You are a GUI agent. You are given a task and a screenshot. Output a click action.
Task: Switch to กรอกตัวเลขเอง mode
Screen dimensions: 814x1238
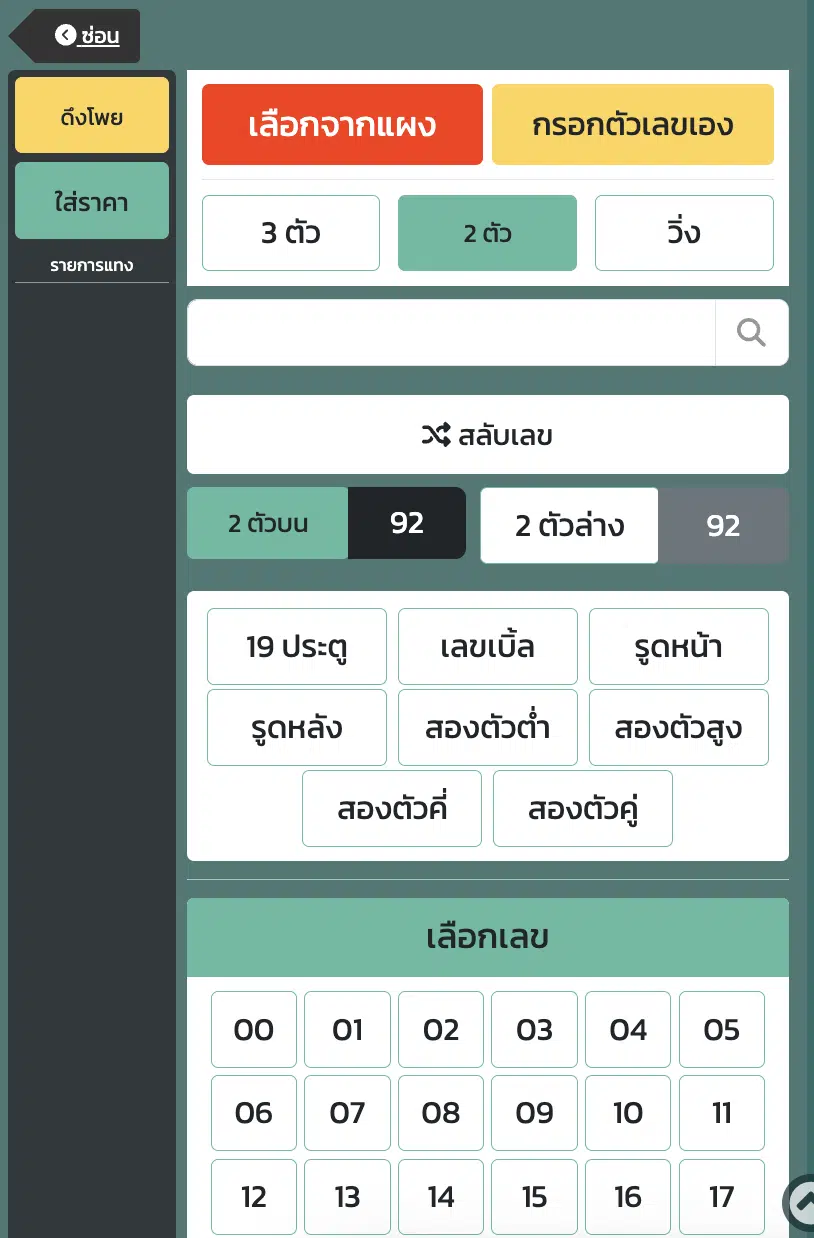click(632, 125)
